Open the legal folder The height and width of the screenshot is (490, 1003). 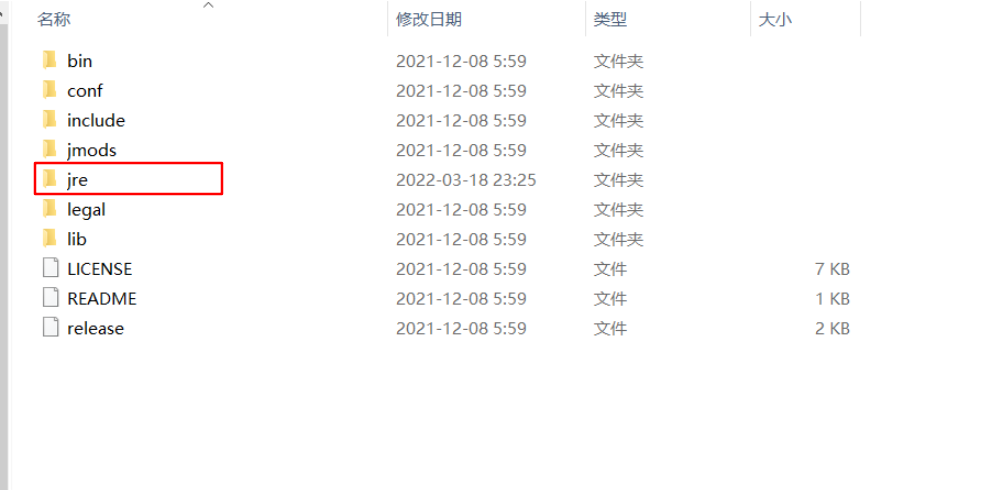86,210
